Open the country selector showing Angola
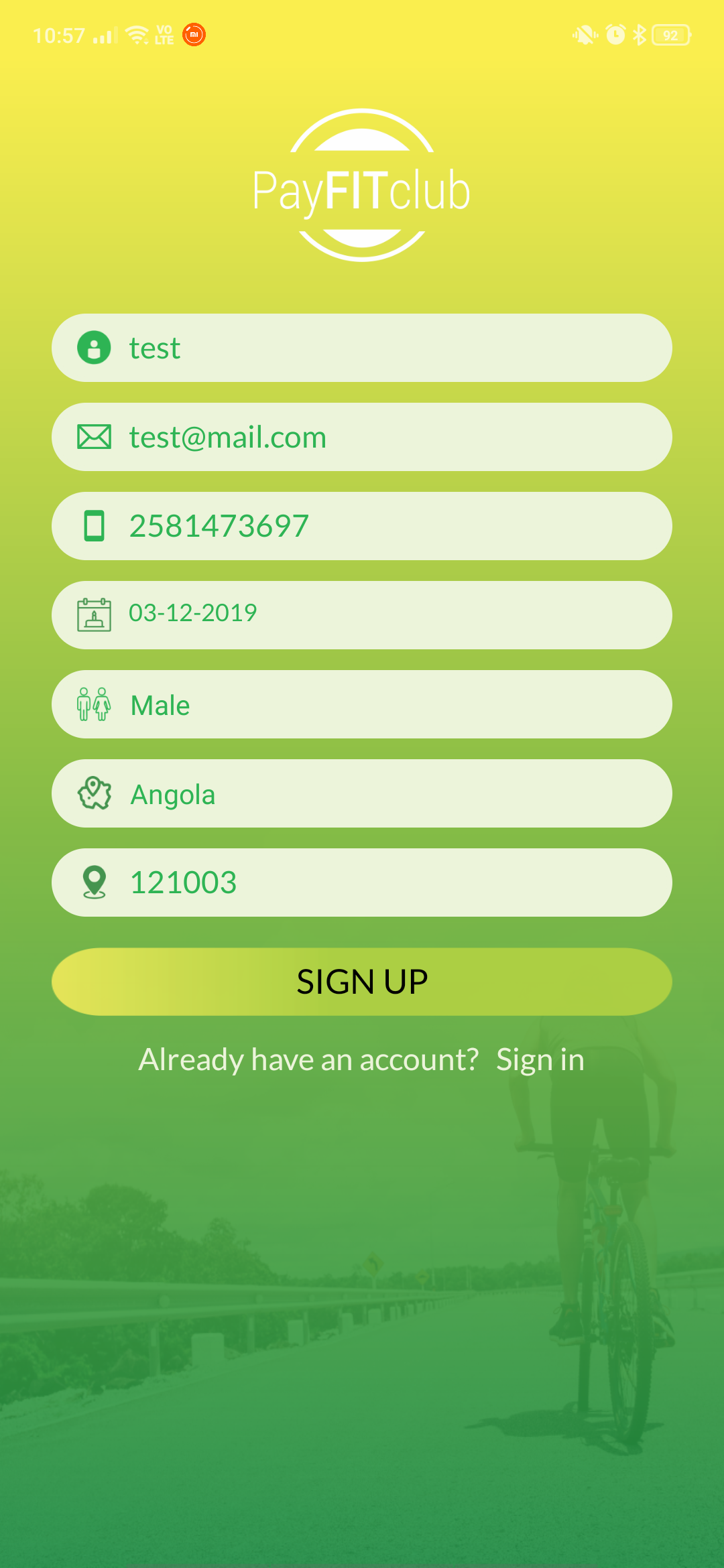Viewport: 724px width, 1568px height. 362,793
